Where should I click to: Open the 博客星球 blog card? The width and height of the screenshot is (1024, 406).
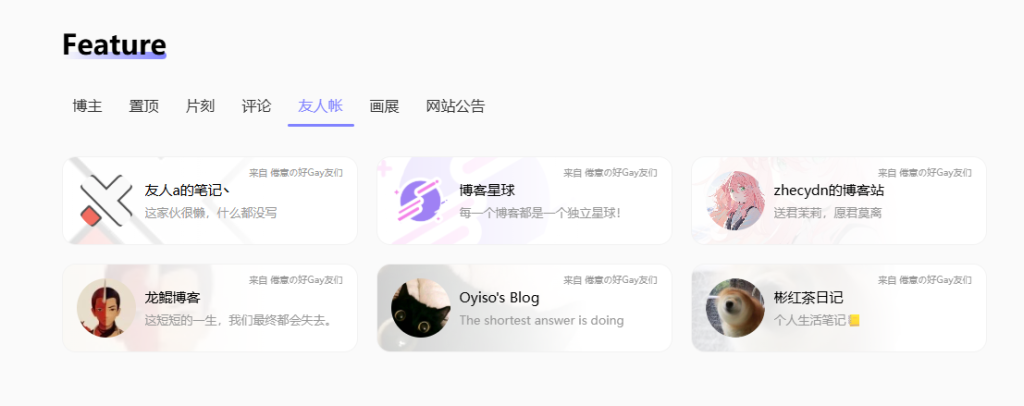coord(523,201)
